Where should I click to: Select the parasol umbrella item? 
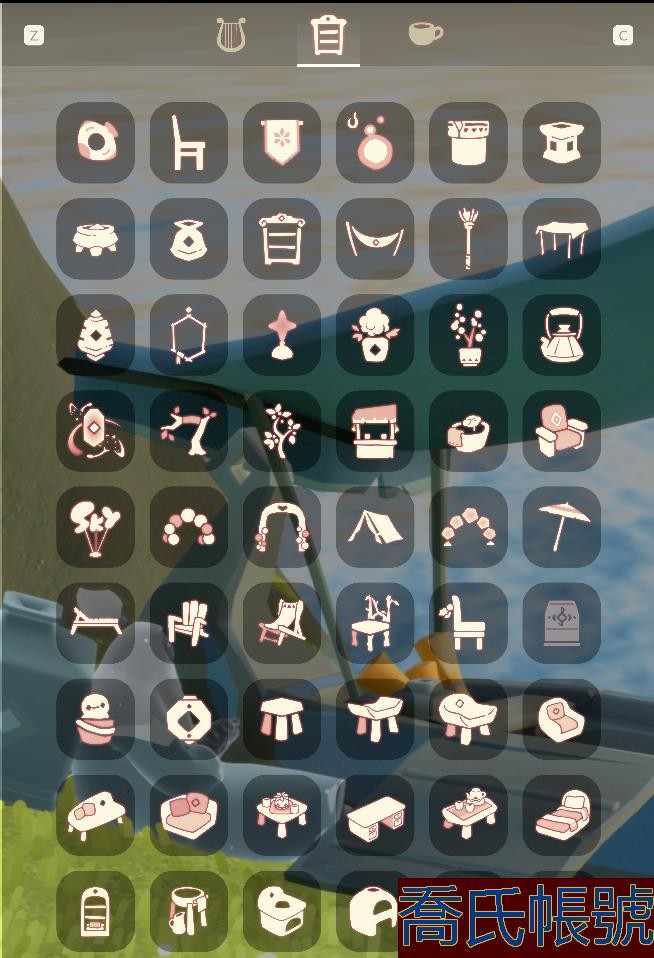click(x=562, y=527)
